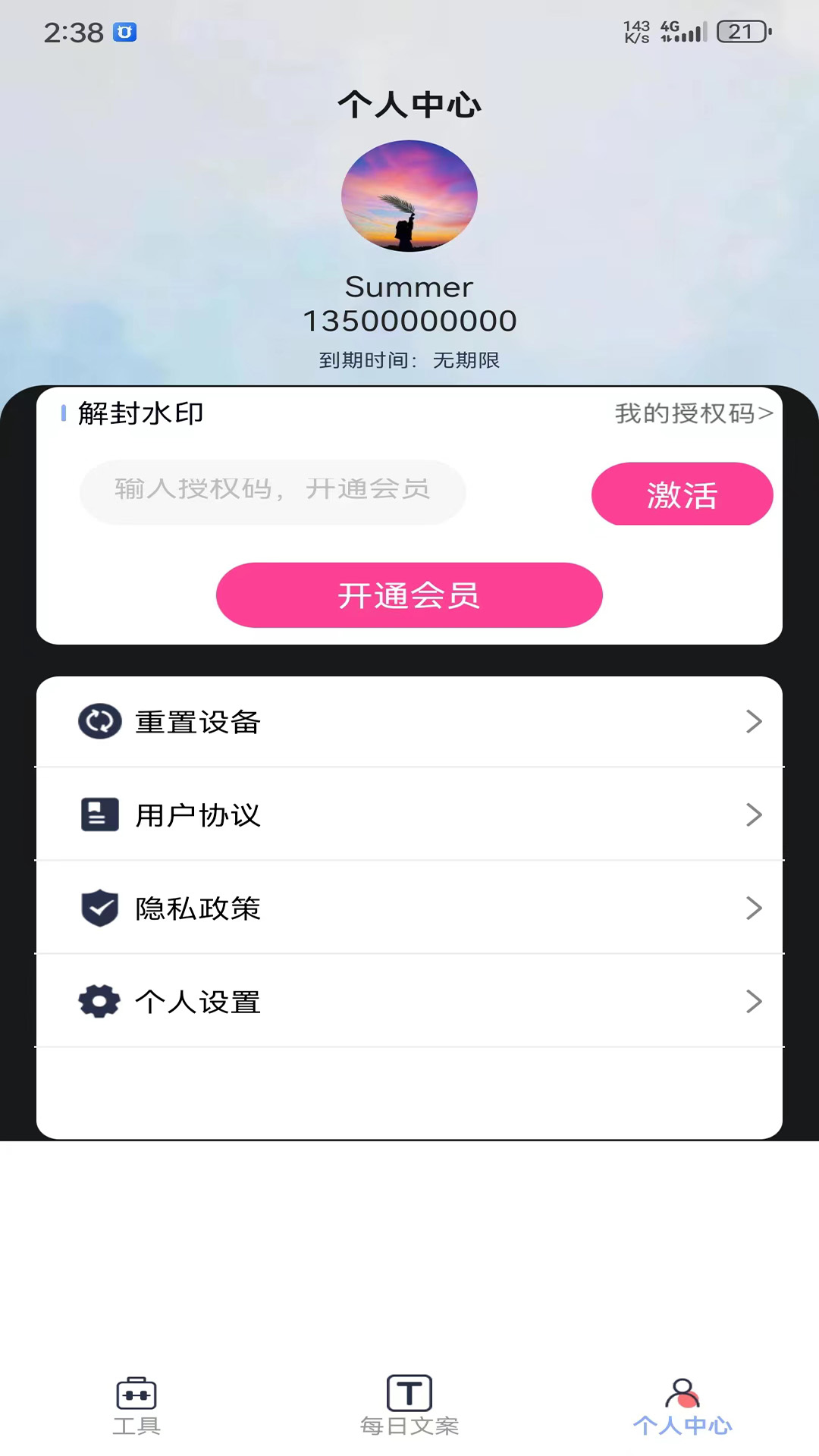Click the 隐私政策 shield icon
This screenshot has width=819, height=1456.
(99, 908)
